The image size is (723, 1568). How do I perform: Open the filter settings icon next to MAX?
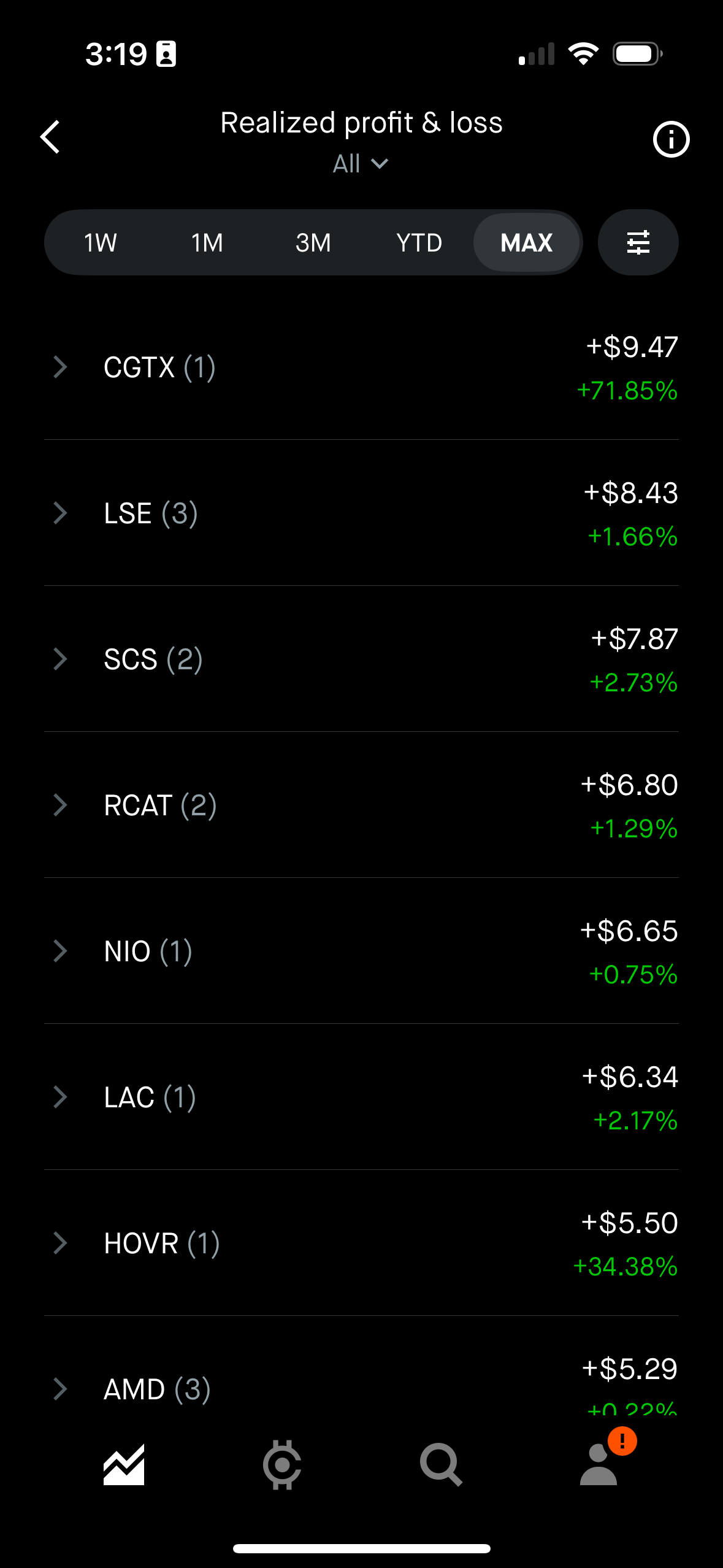(638, 242)
